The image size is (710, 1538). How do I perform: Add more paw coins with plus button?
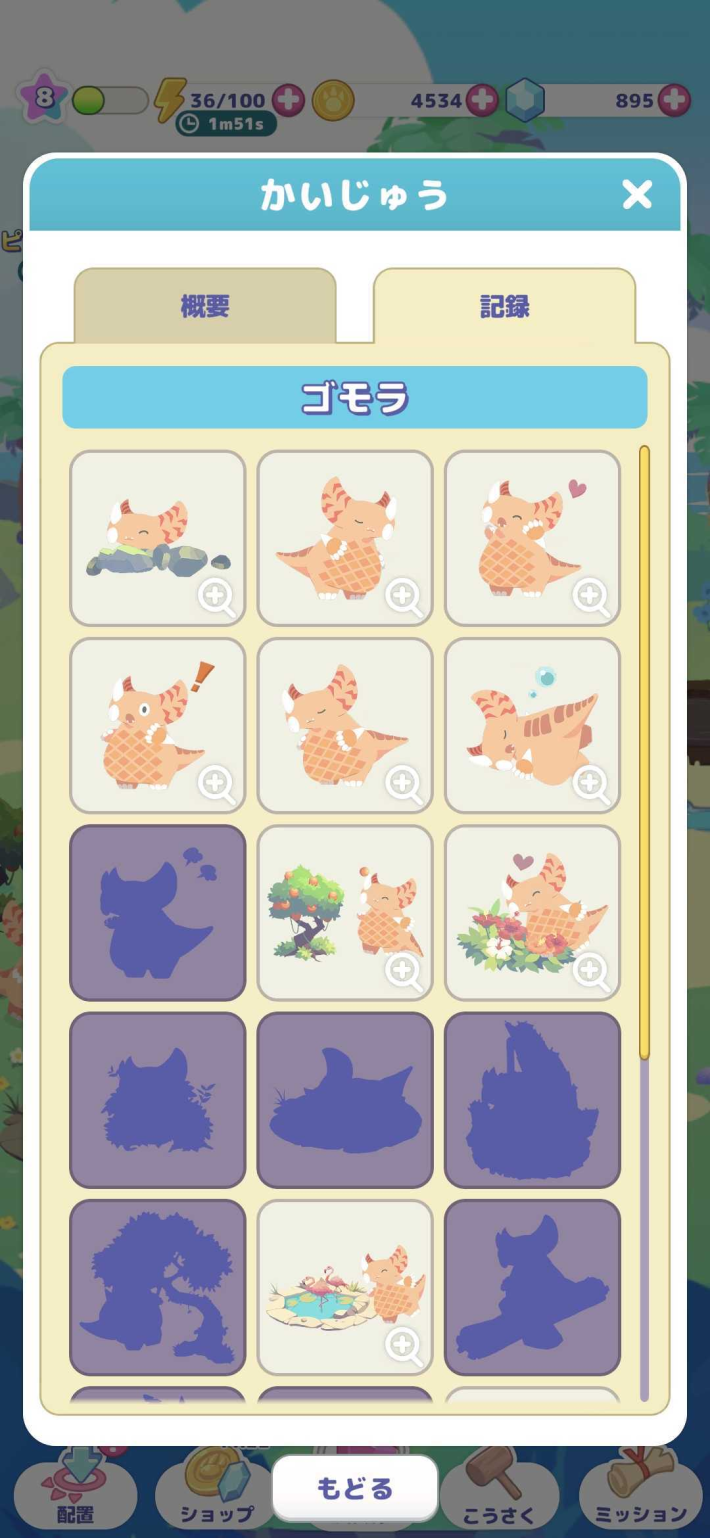(x=482, y=100)
